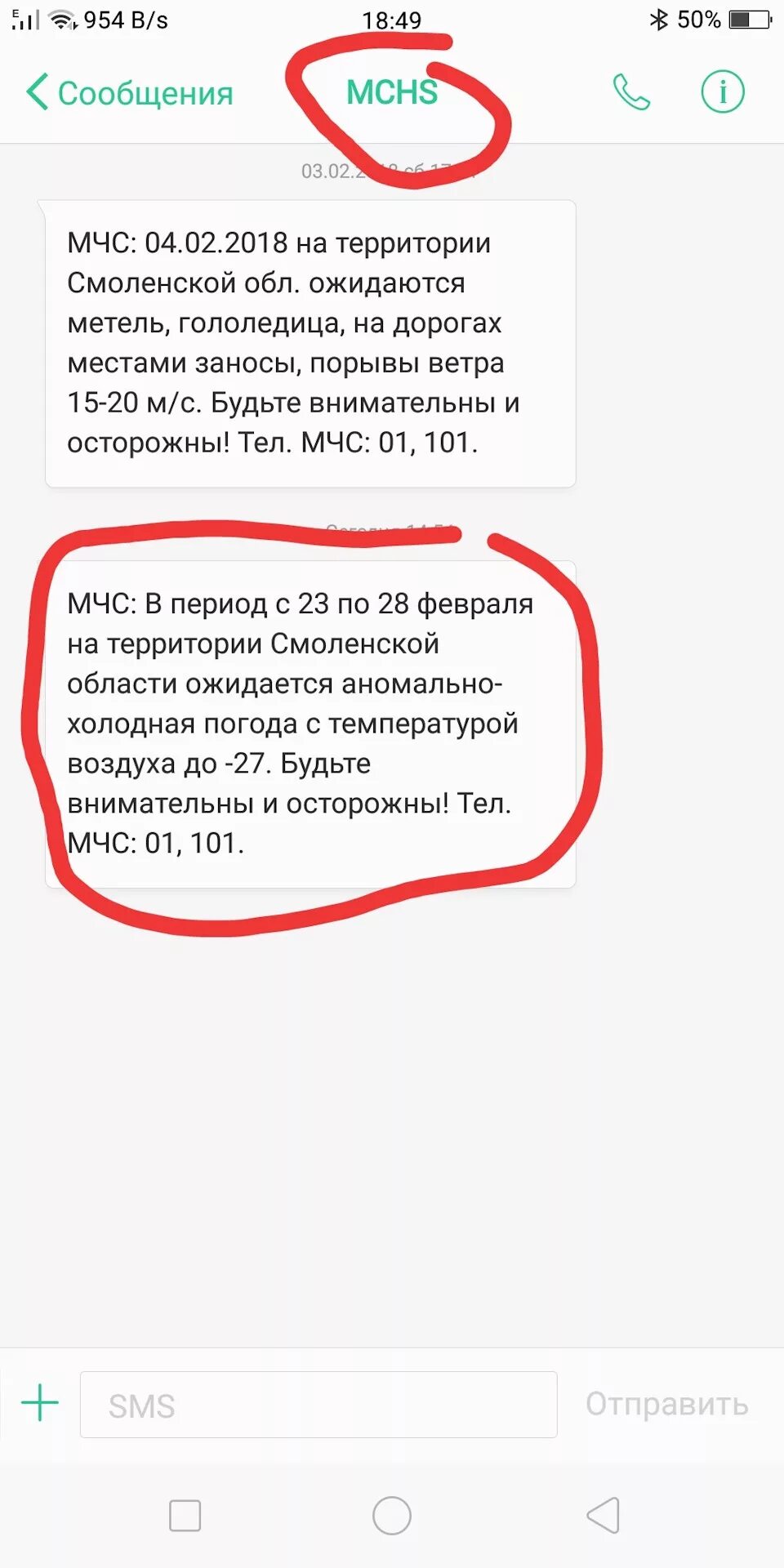The height and width of the screenshot is (1568, 784).
Task: Tap the Отправить send button
Action: [666, 1405]
